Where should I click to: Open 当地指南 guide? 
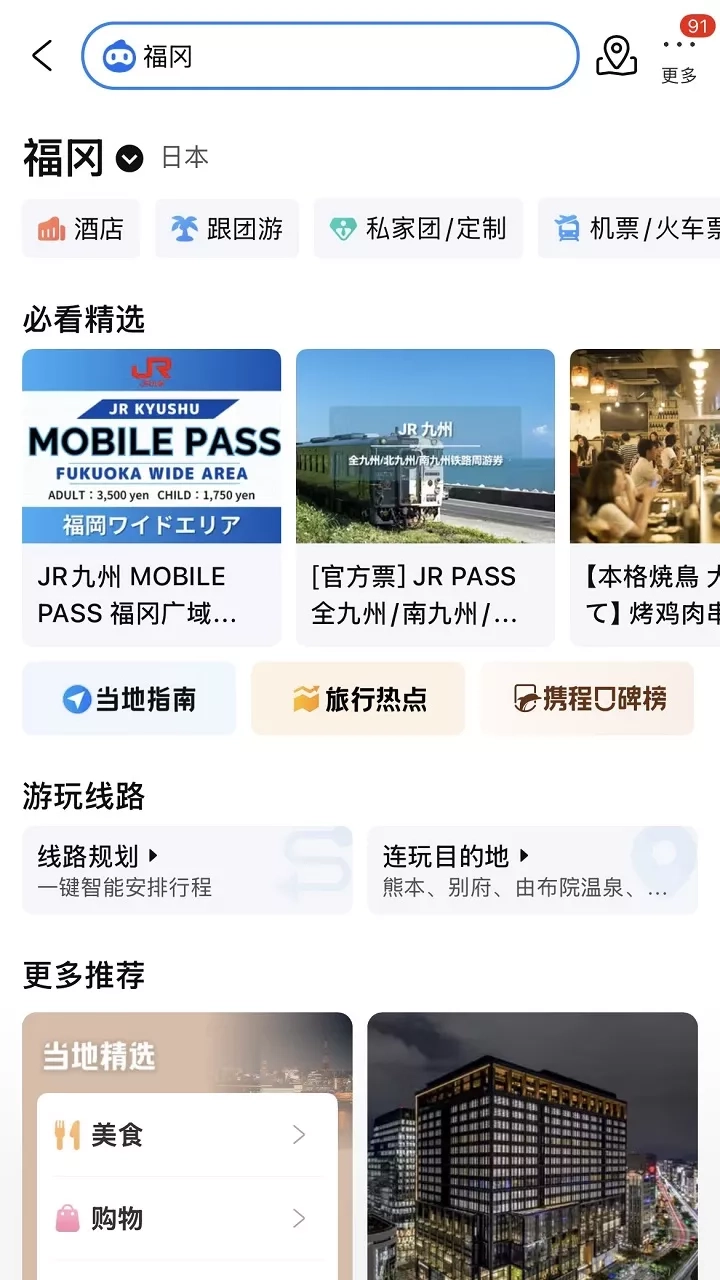coord(129,699)
